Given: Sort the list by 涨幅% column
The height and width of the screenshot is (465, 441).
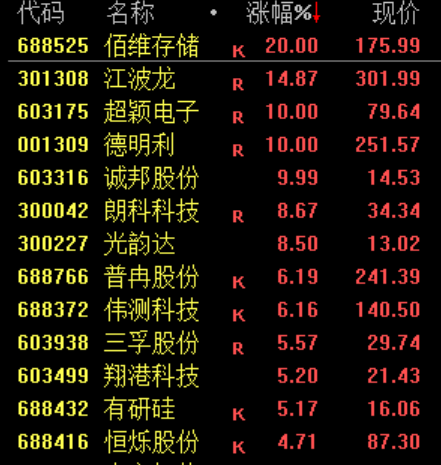Looking at the screenshot, I should pyautogui.click(x=283, y=13).
